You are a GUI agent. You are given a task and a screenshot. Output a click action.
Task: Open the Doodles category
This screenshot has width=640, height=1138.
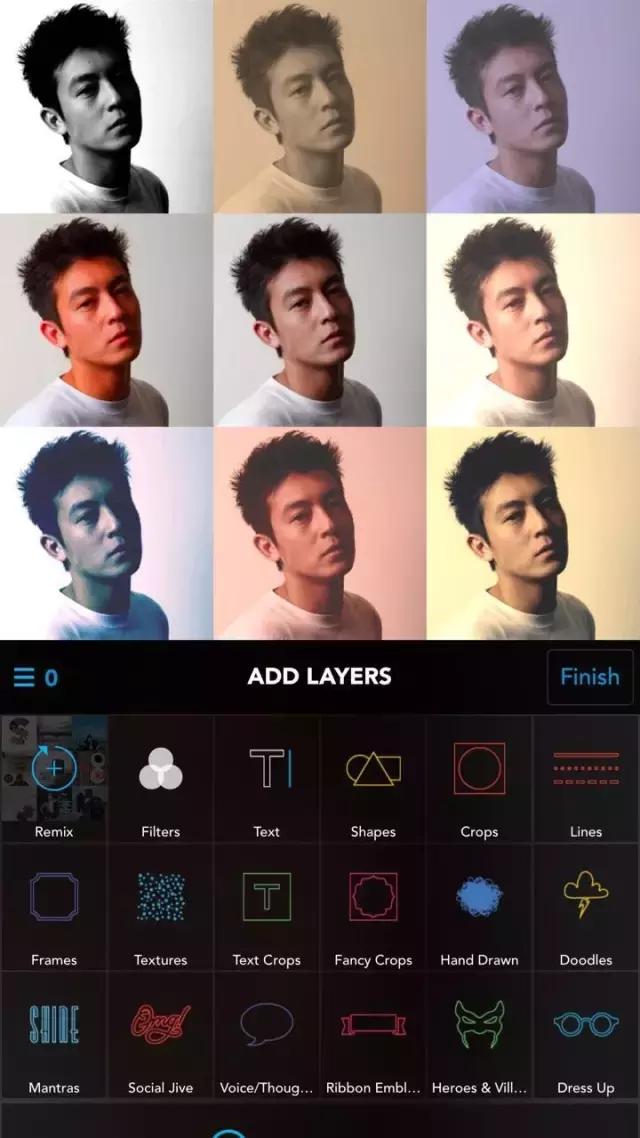(586, 908)
